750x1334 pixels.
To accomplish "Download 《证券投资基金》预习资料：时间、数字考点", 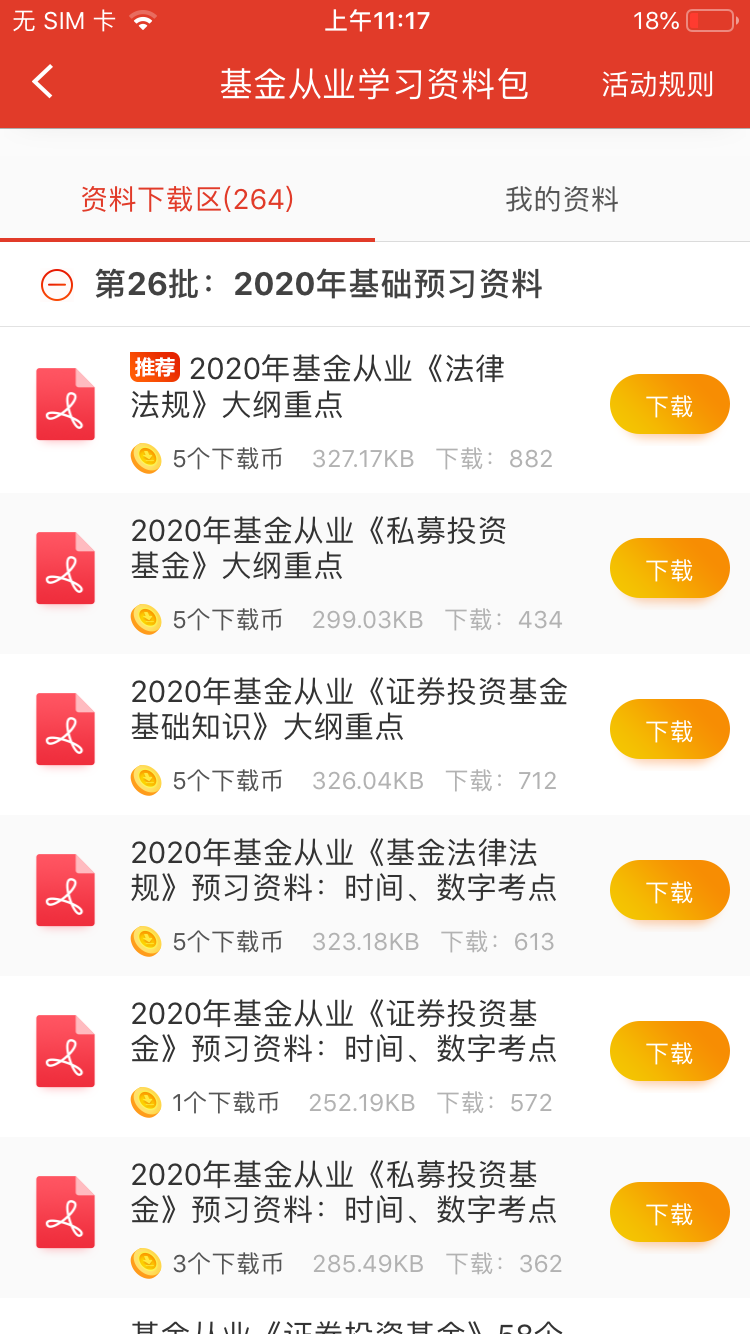I will [x=670, y=1052].
